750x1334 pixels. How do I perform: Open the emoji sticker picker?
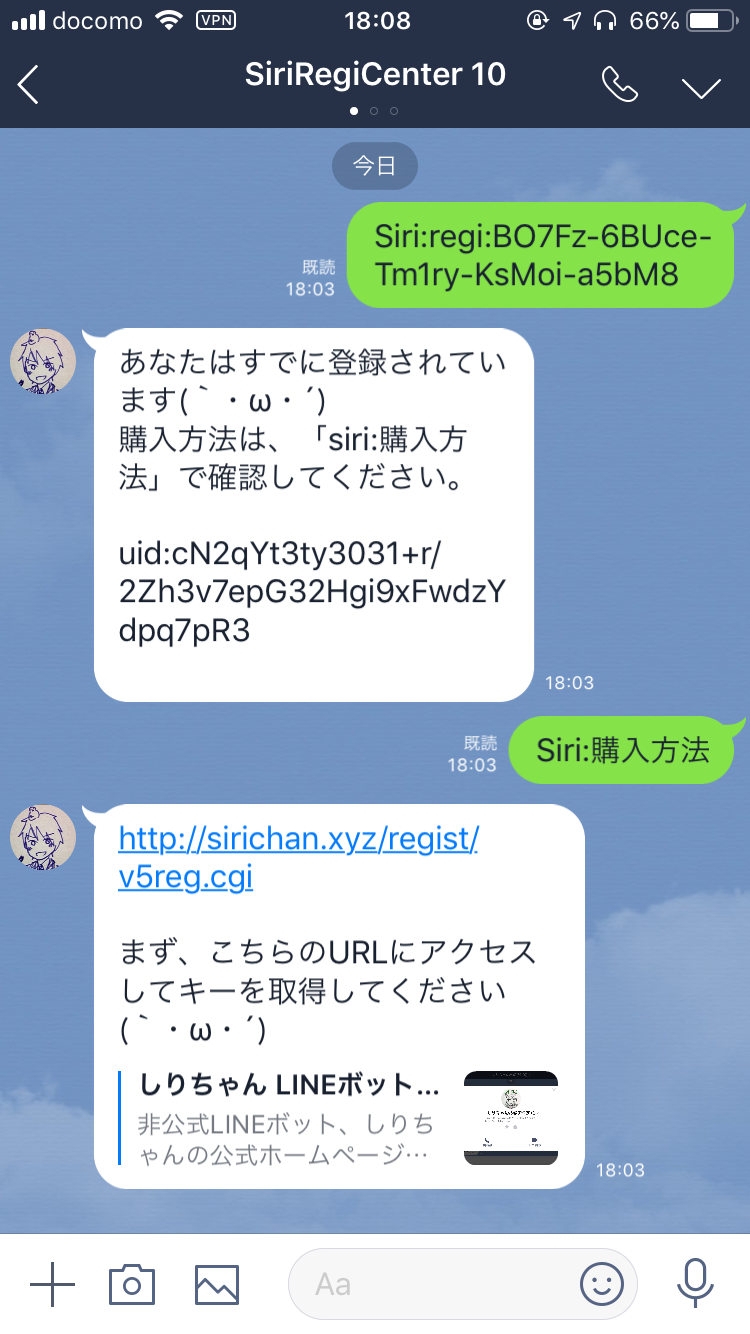pos(601,1284)
